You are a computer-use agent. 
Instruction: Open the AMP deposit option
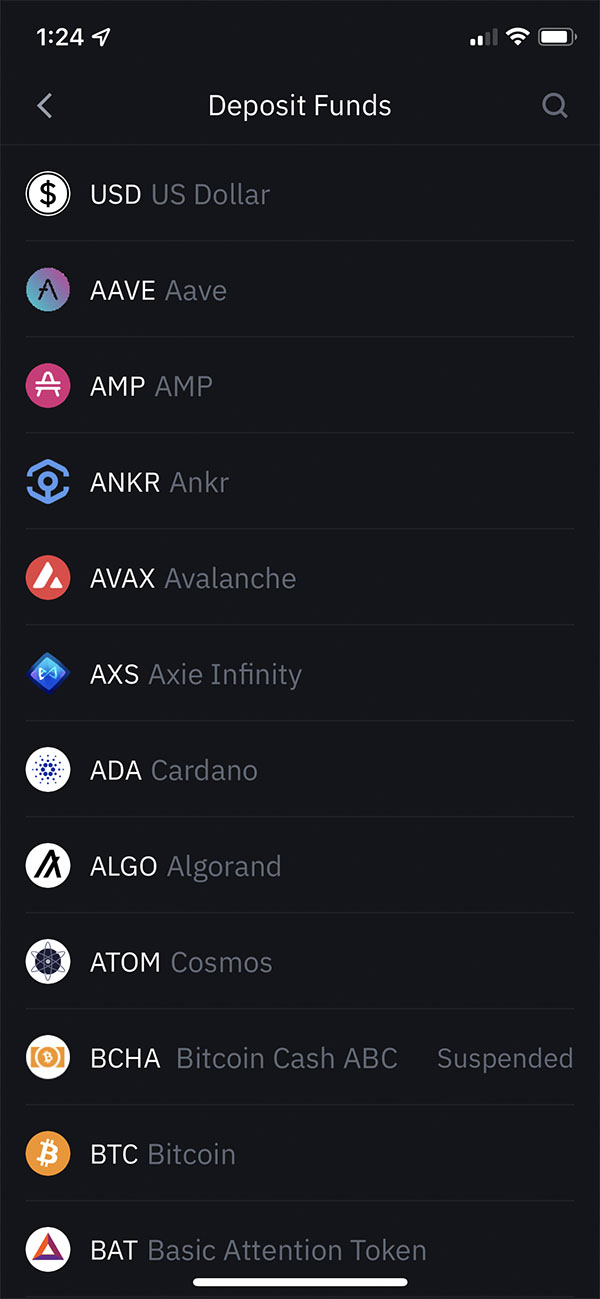300,386
